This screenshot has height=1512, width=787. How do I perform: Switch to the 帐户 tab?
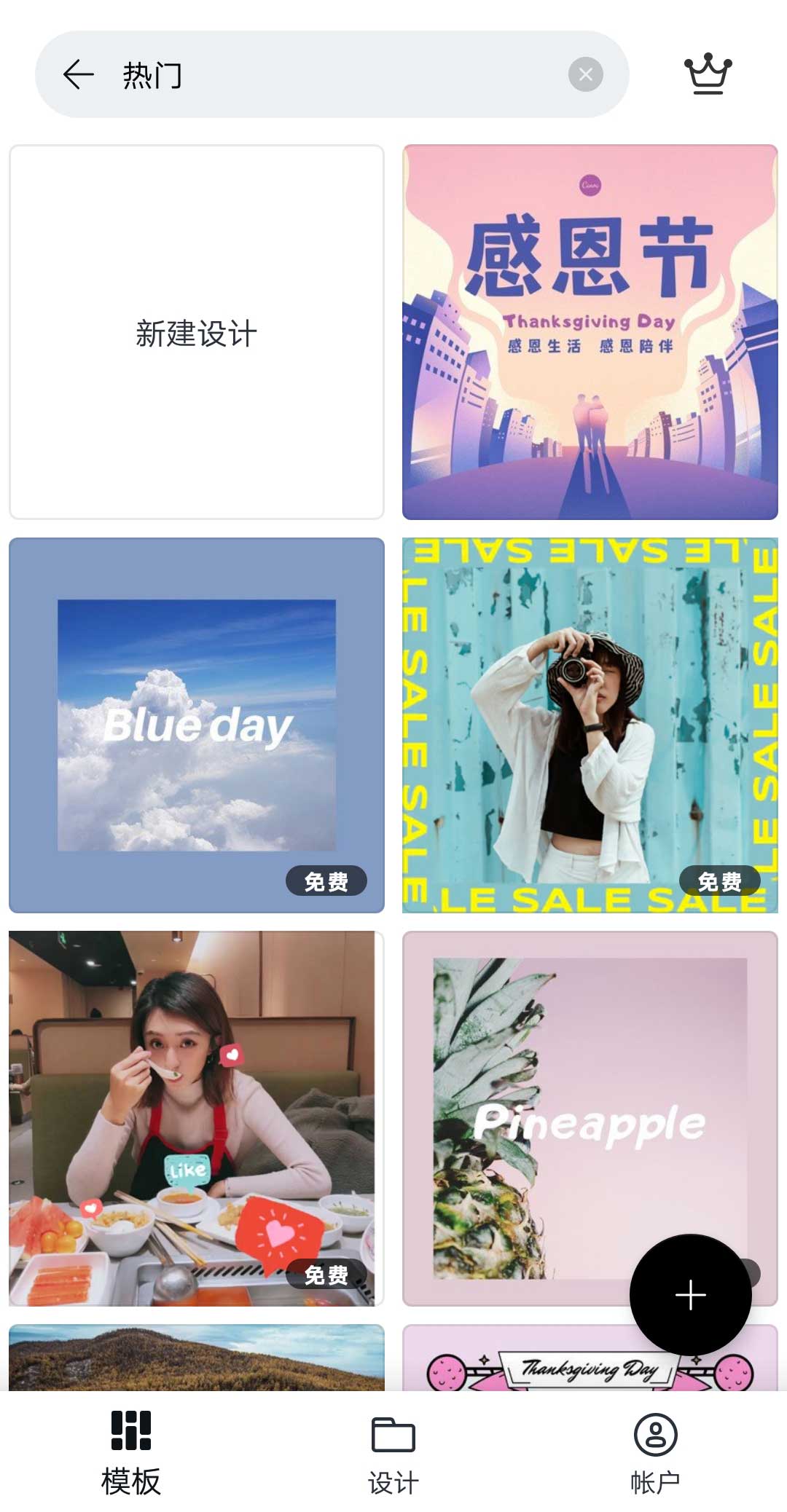click(x=655, y=1453)
